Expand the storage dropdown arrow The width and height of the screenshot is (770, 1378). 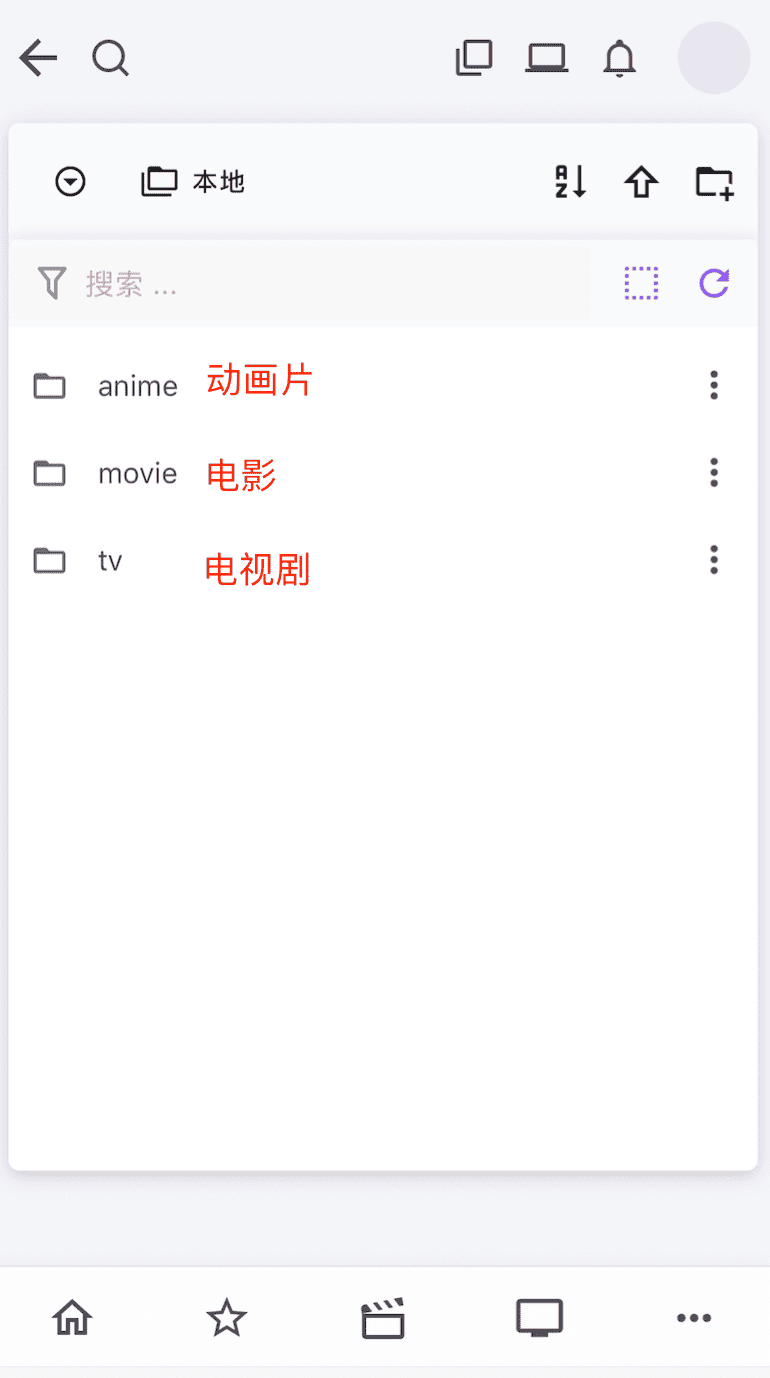(x=70, y=182)
